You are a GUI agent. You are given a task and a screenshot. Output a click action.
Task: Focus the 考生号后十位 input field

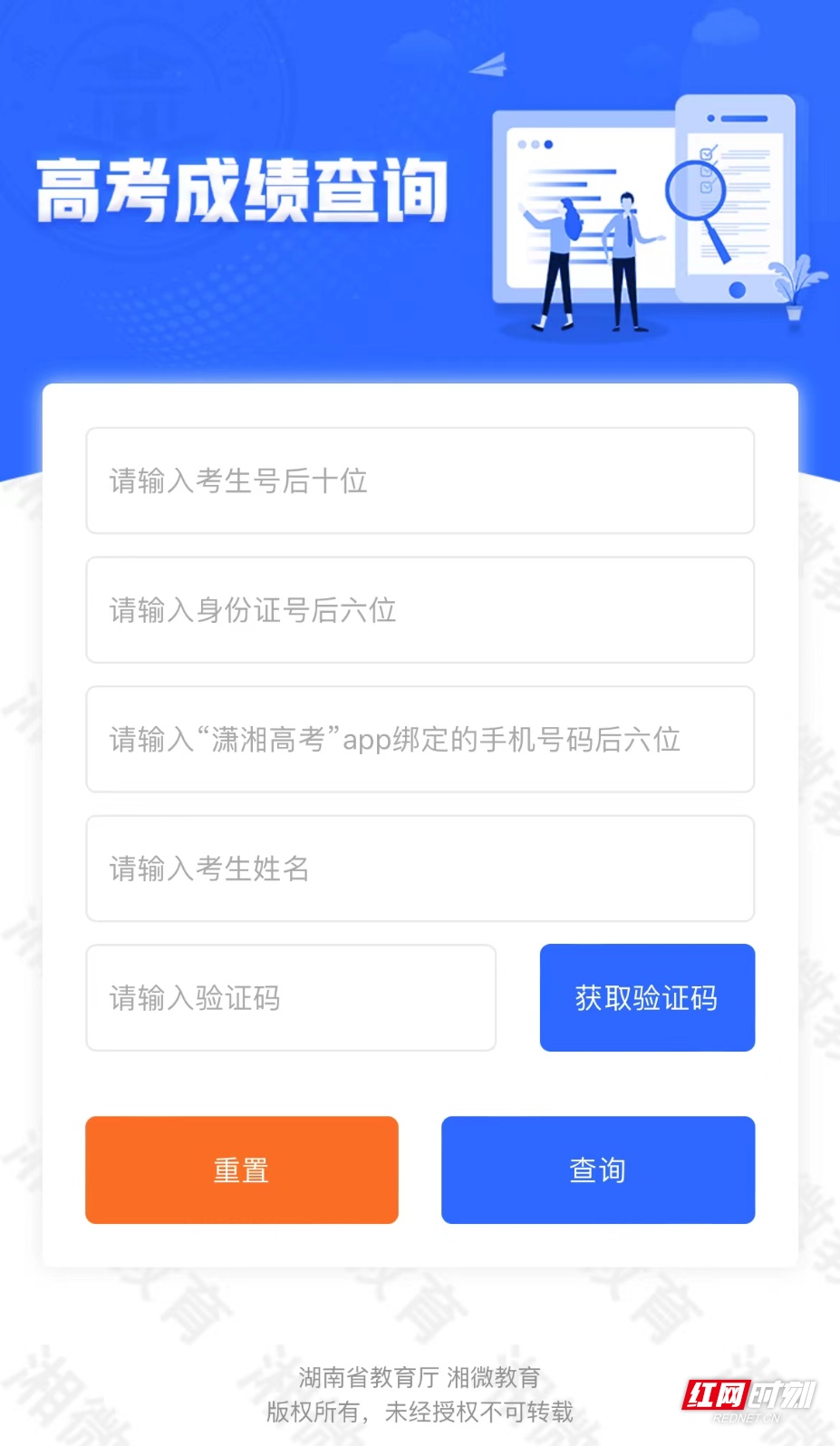point(420,480)
